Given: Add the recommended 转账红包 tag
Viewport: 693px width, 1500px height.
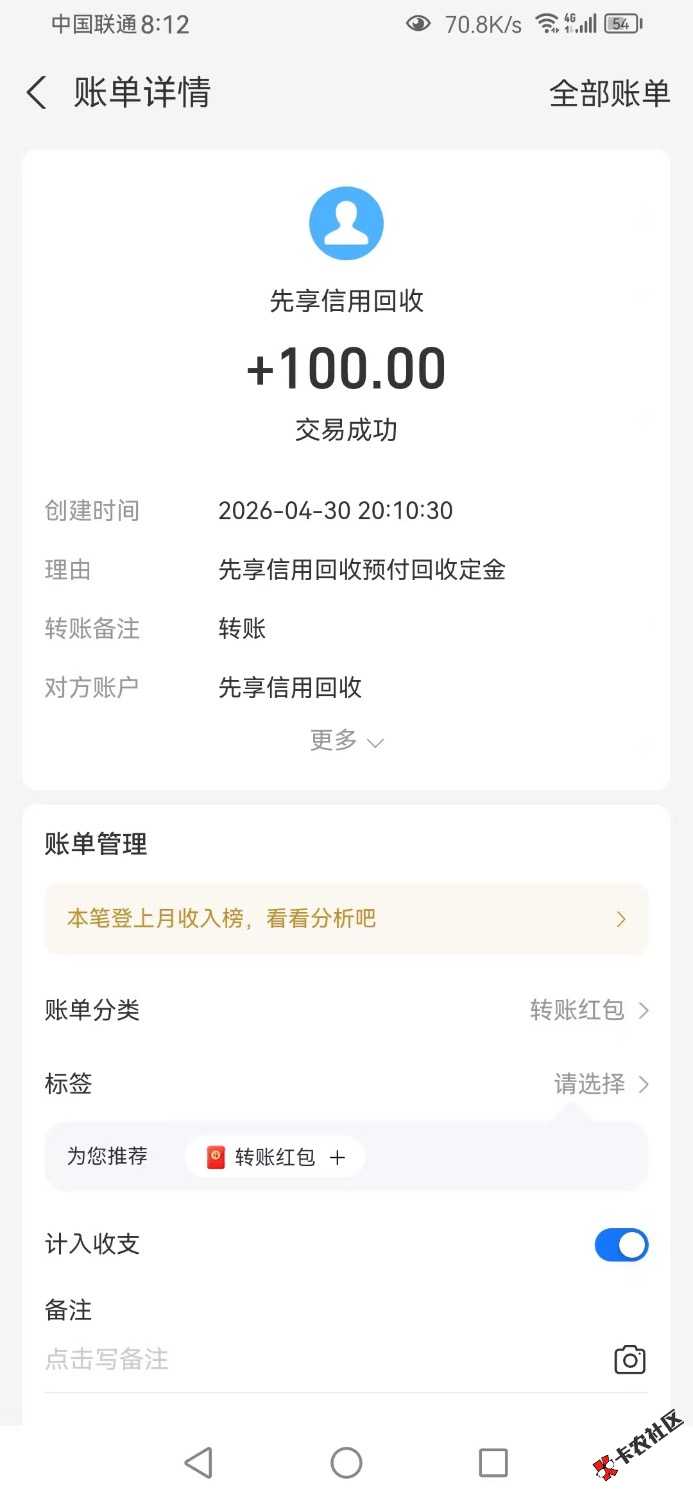Looking at the screenshot, I should tap(275, 1157).
